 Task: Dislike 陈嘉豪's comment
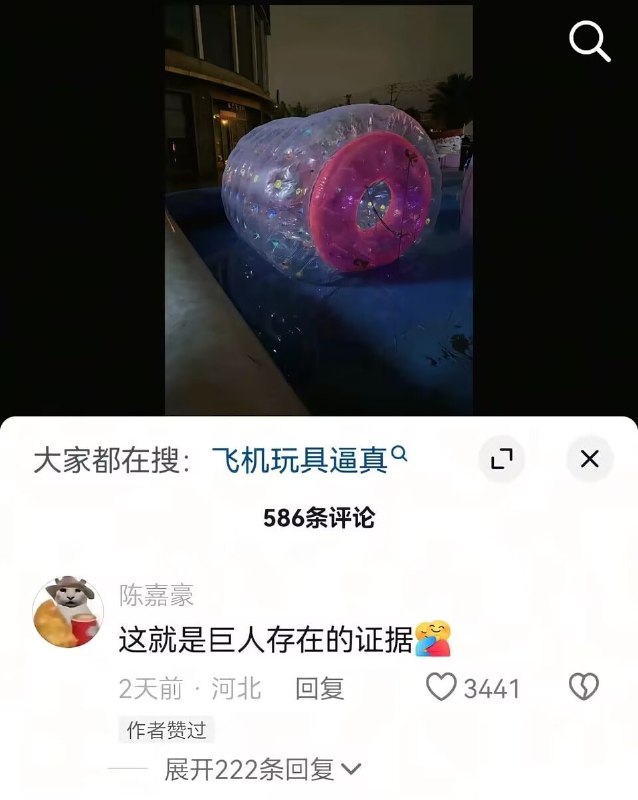pyautogui.click(x=584, y=686)
